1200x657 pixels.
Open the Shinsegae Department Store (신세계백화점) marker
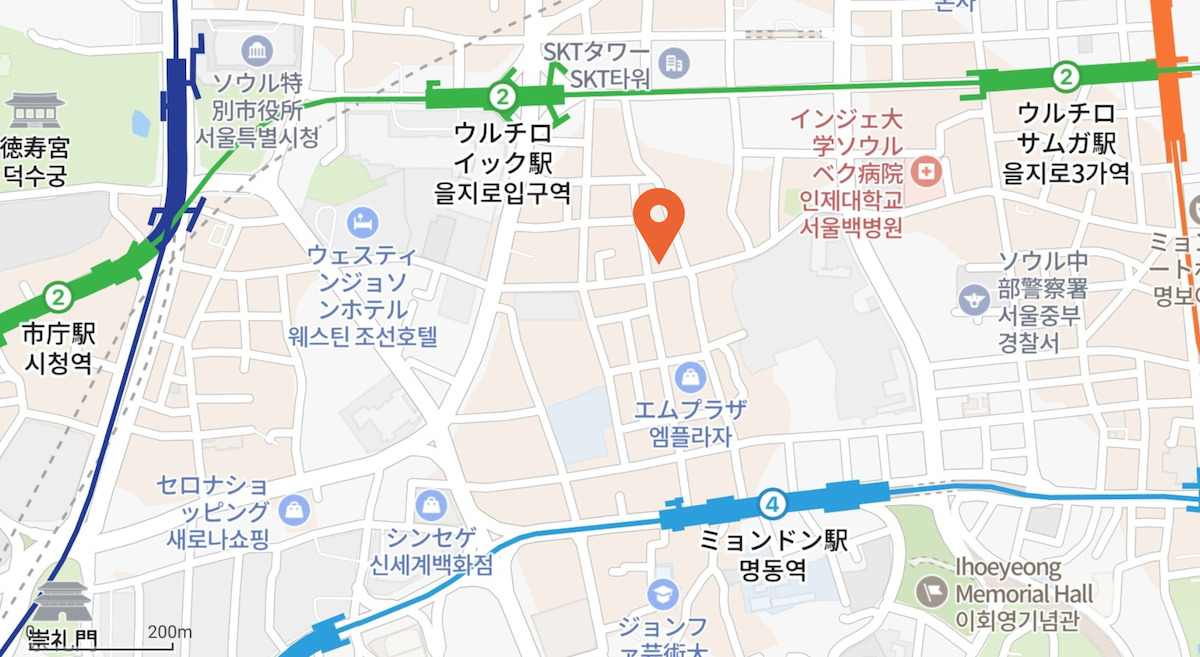(x=429, y=503)
